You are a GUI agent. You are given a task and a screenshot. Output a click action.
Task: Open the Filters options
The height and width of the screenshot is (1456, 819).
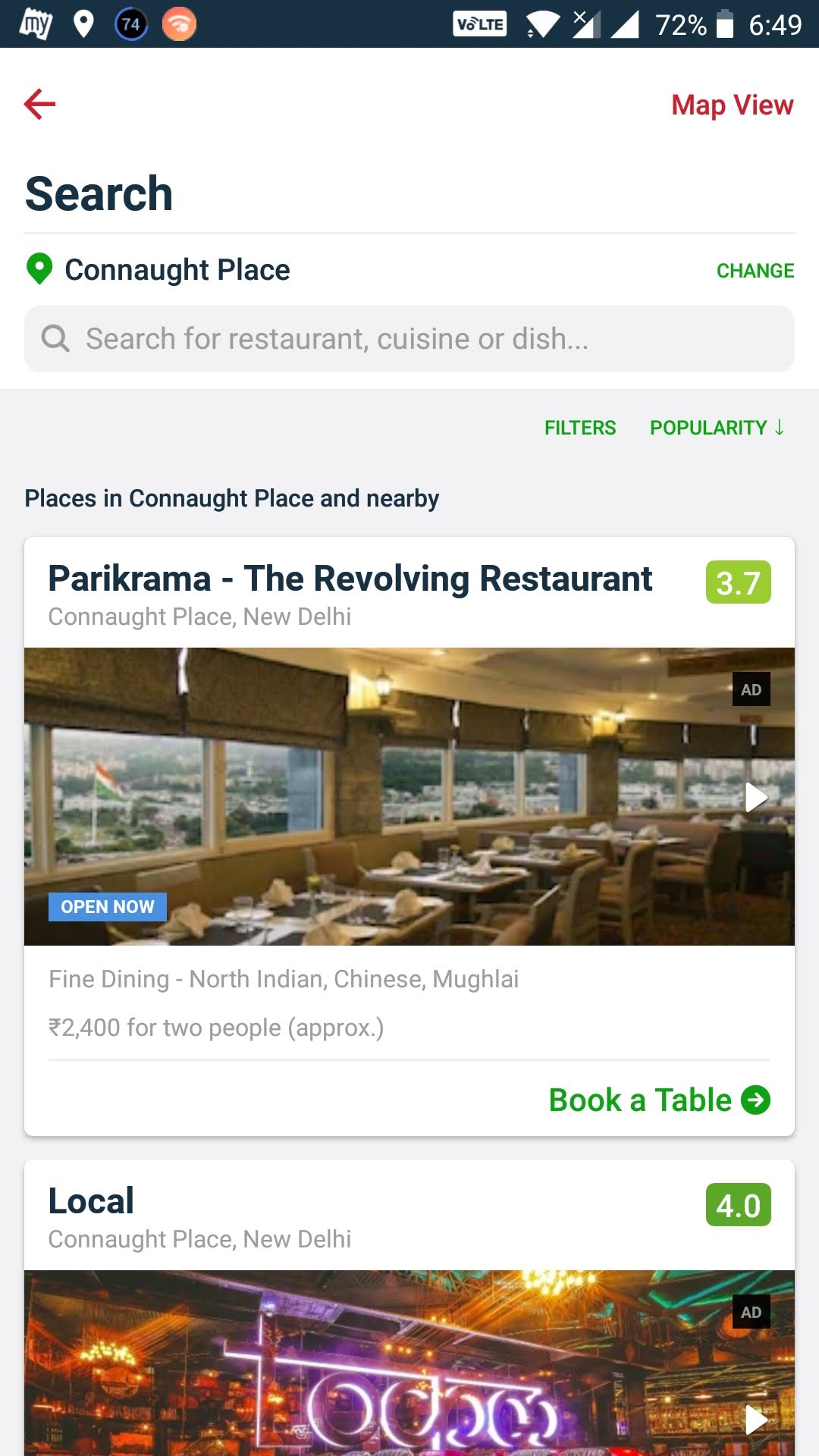click(x=580, y=428)
